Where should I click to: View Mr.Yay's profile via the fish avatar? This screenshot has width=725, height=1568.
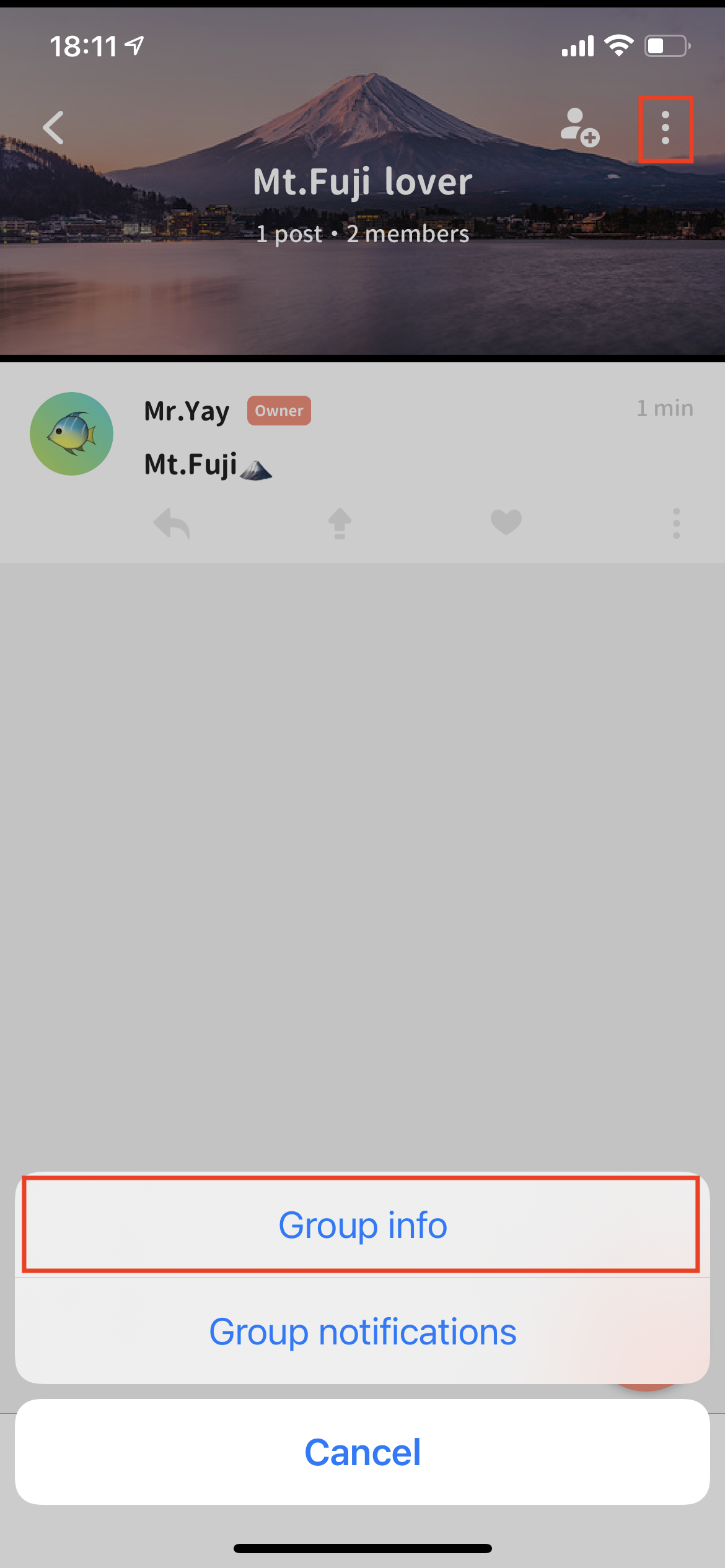tap(72, 433)
